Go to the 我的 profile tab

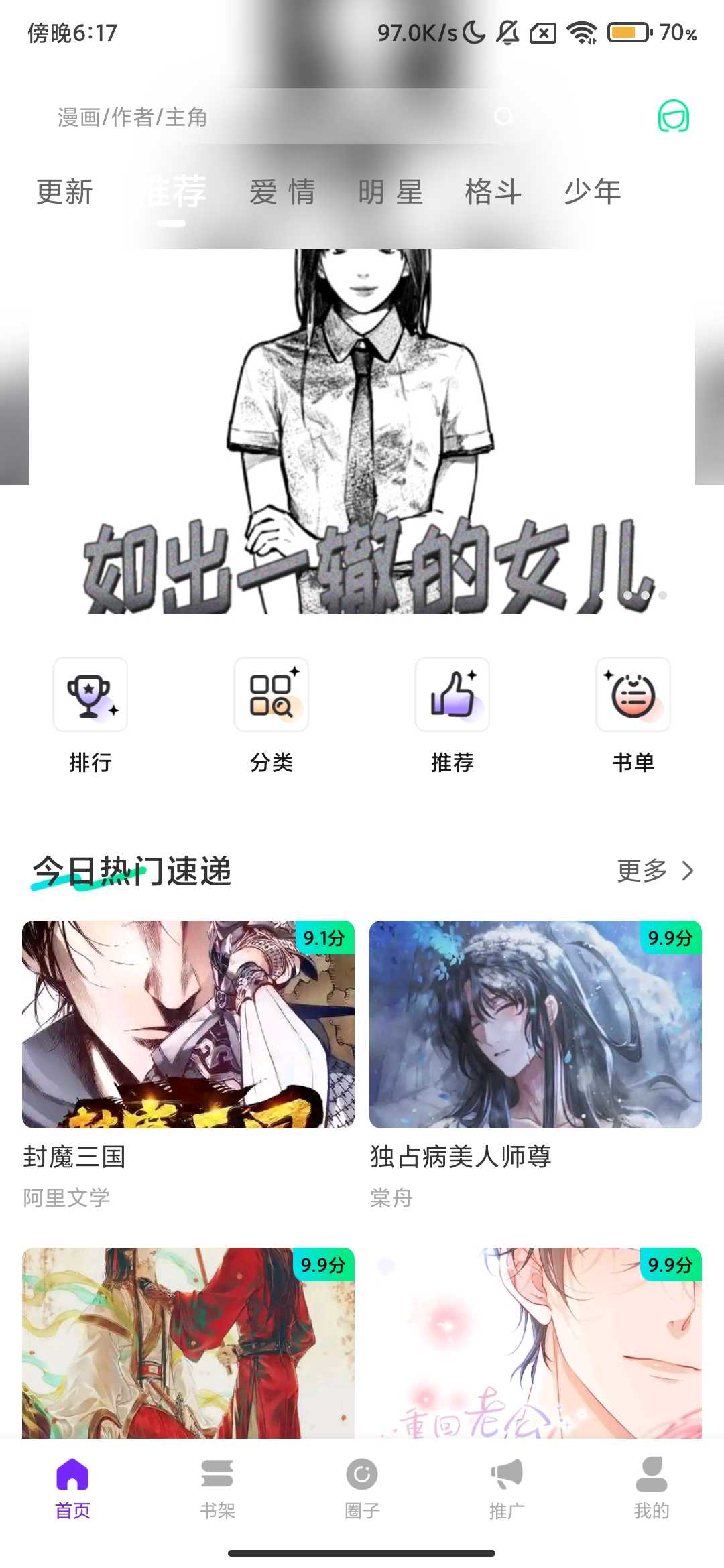(652, 1488)
